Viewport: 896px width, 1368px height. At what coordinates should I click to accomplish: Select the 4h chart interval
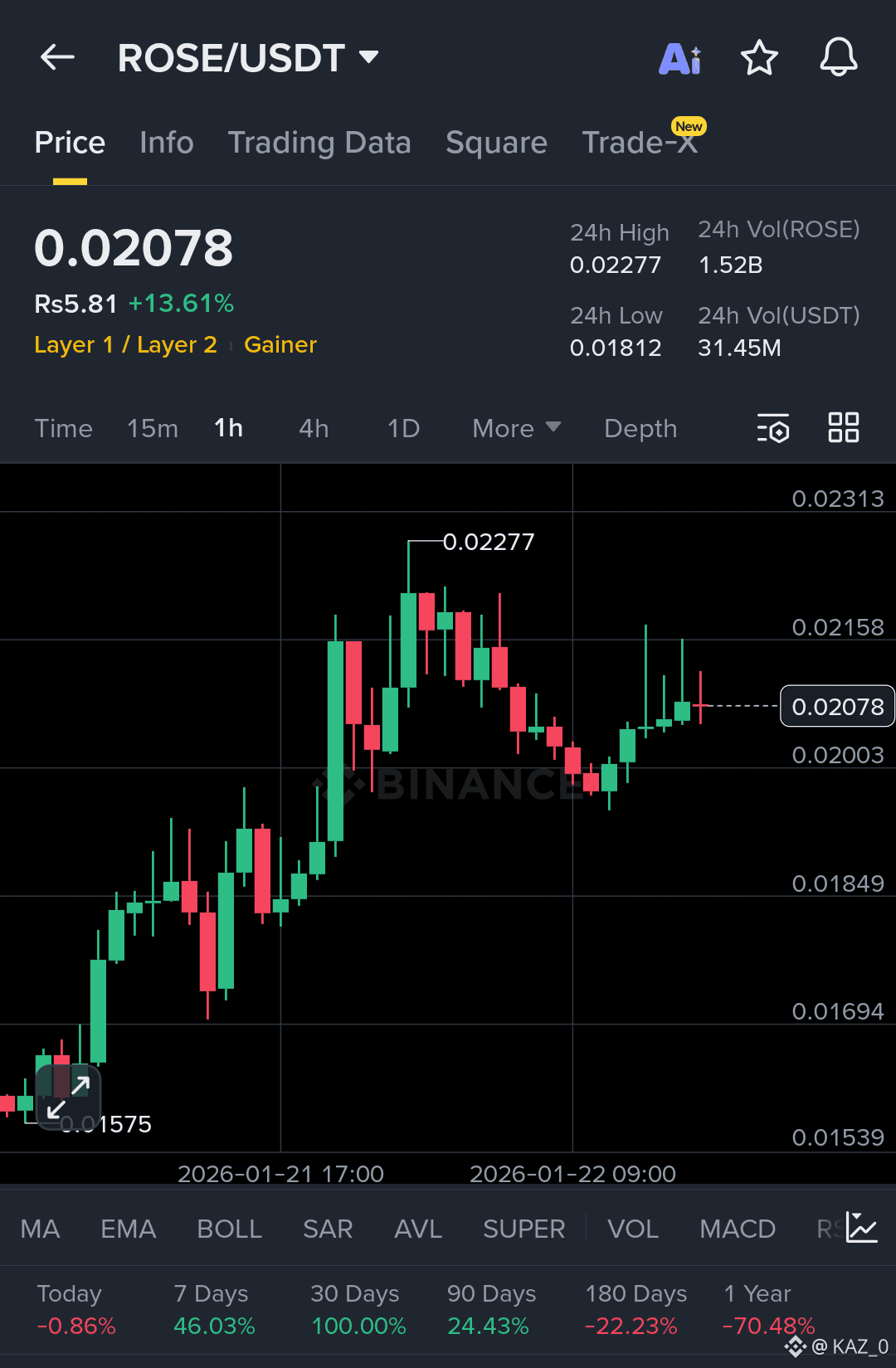pos(314,429)
